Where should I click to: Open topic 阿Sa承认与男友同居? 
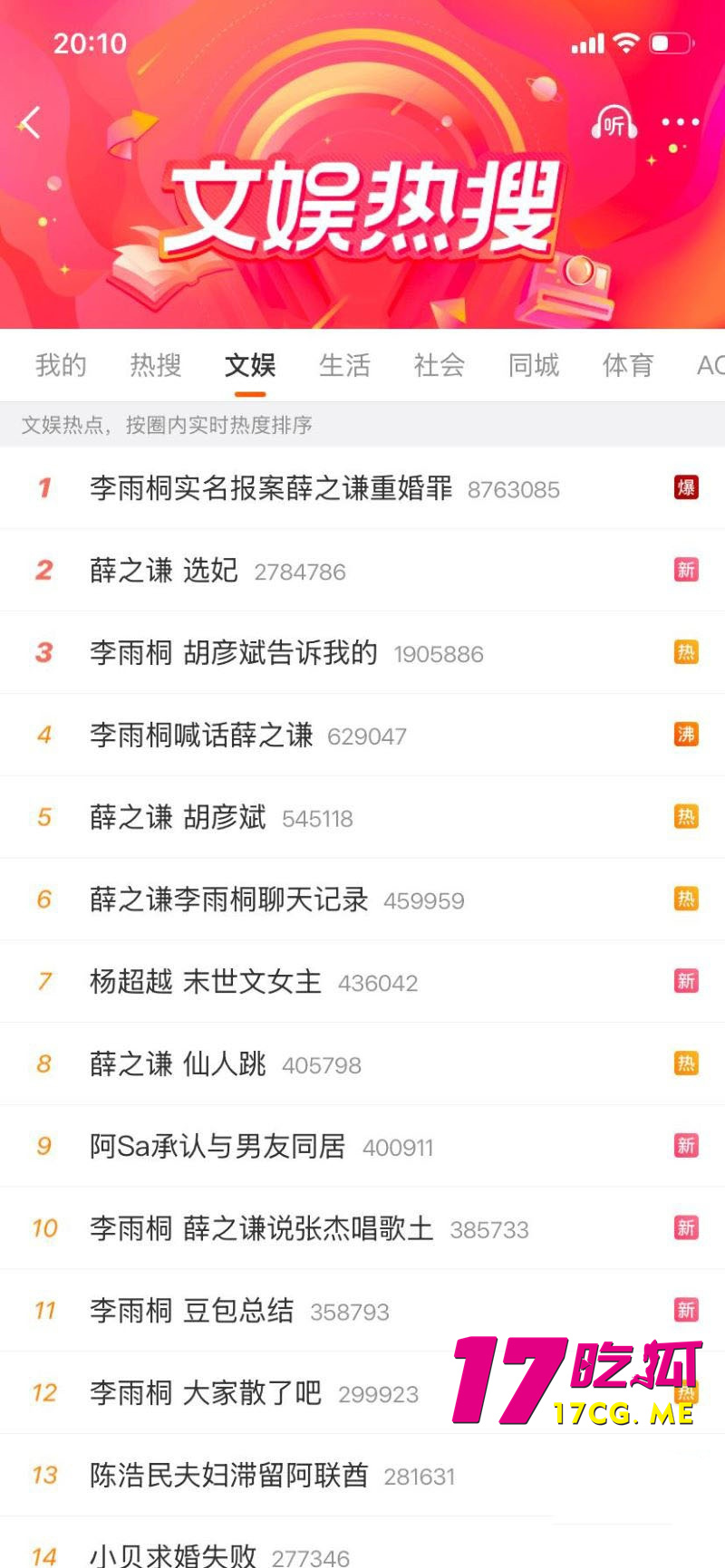(217, 1146)
